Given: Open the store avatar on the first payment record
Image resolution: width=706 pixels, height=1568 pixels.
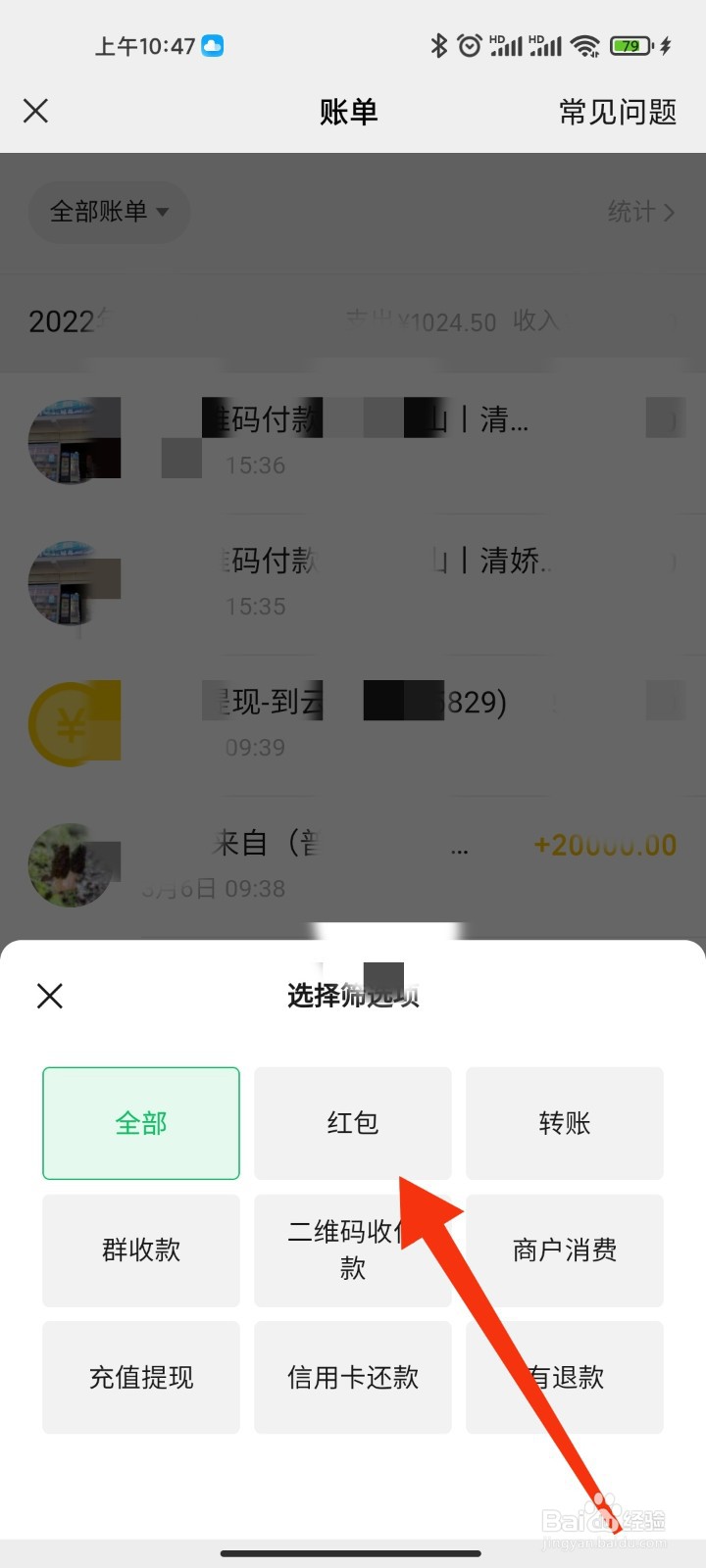Looking at the screenshot, I should click(74, 438).
